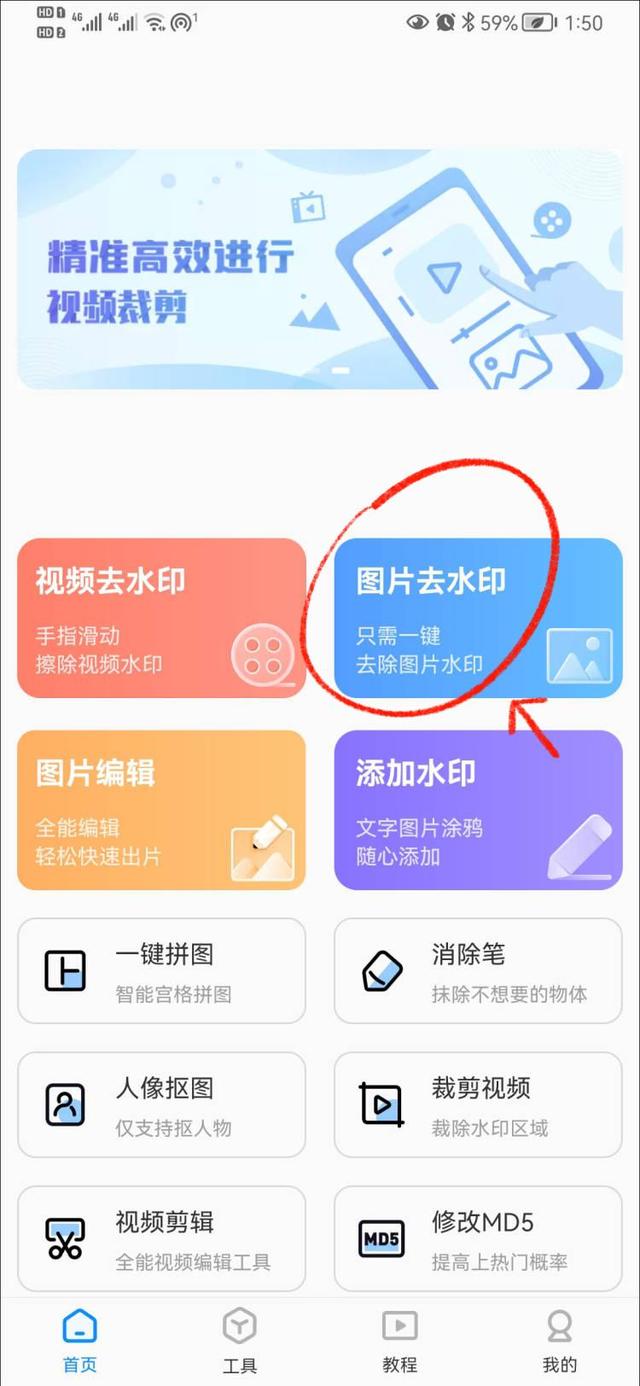Switch to 工具 tab

(239, 1341)
